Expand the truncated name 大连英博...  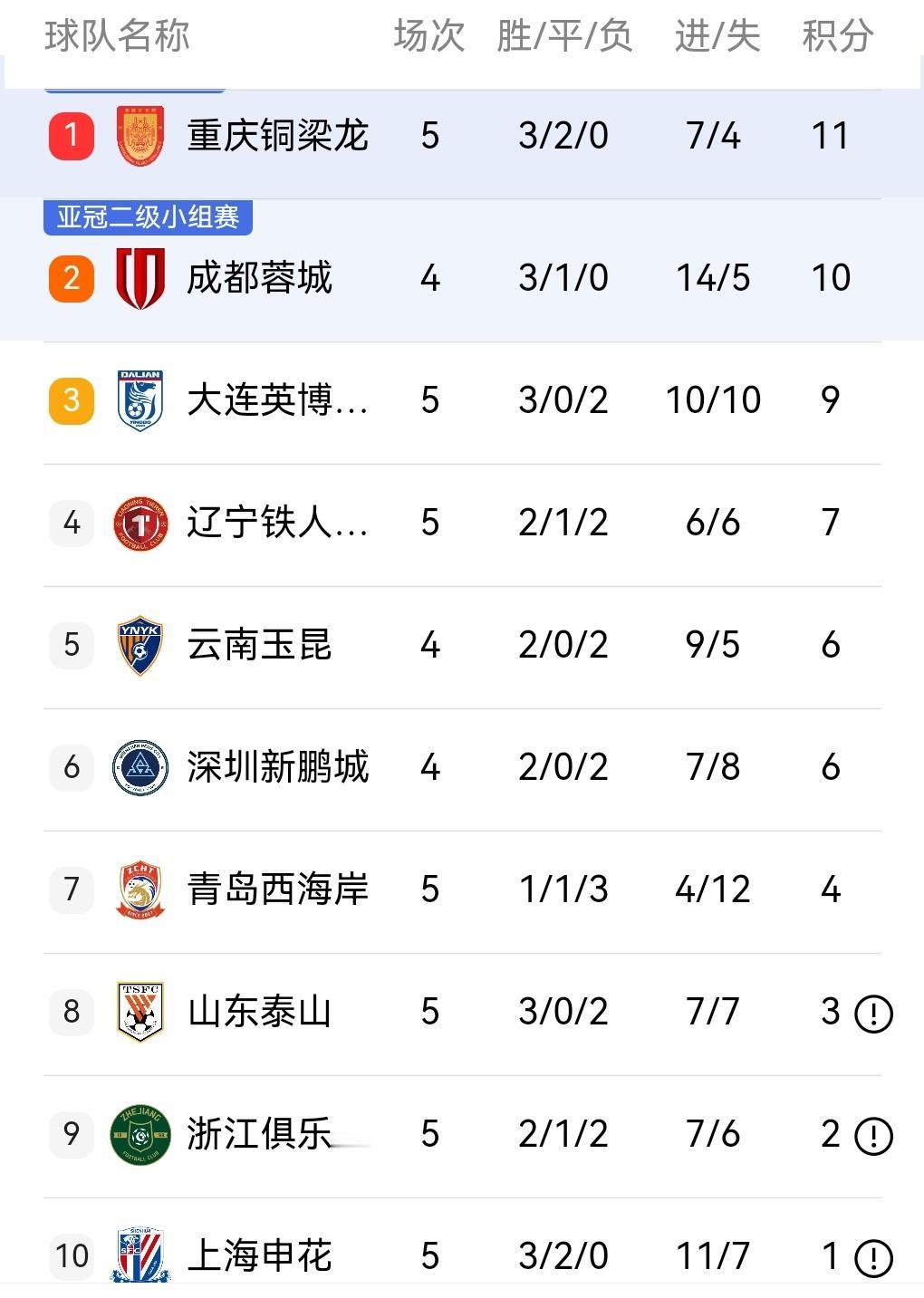272,399
